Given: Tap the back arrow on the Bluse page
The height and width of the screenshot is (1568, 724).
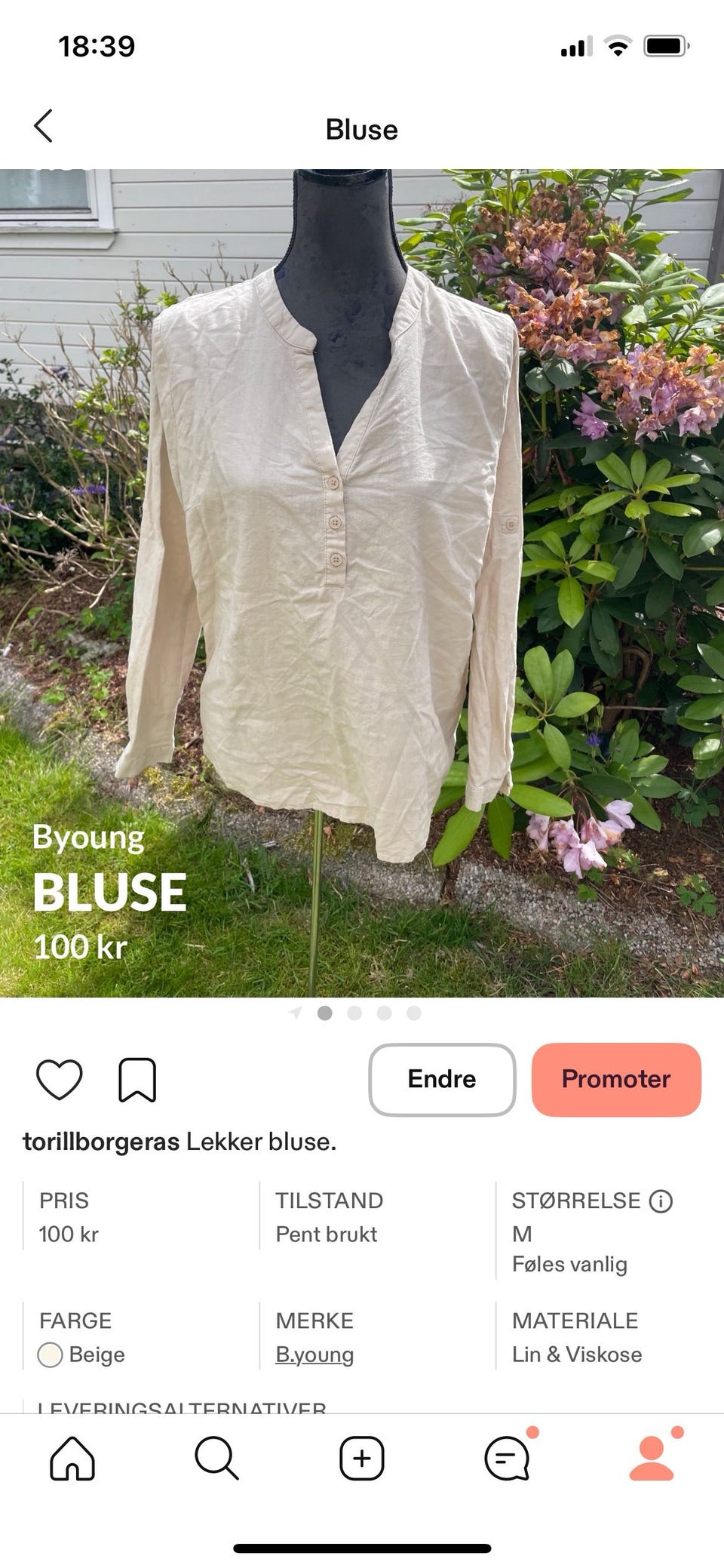Looking at the screenshot, I should (x=45, y=128).
